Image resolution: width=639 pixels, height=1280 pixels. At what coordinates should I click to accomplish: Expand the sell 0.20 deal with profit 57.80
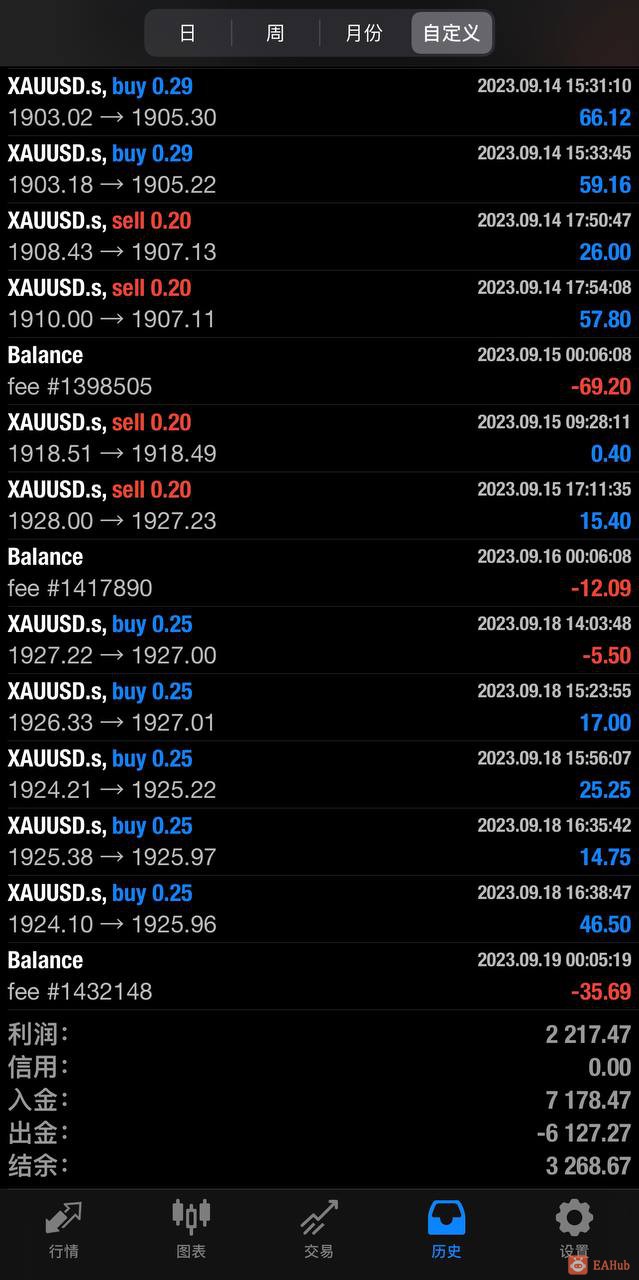[x=319, y=304]
